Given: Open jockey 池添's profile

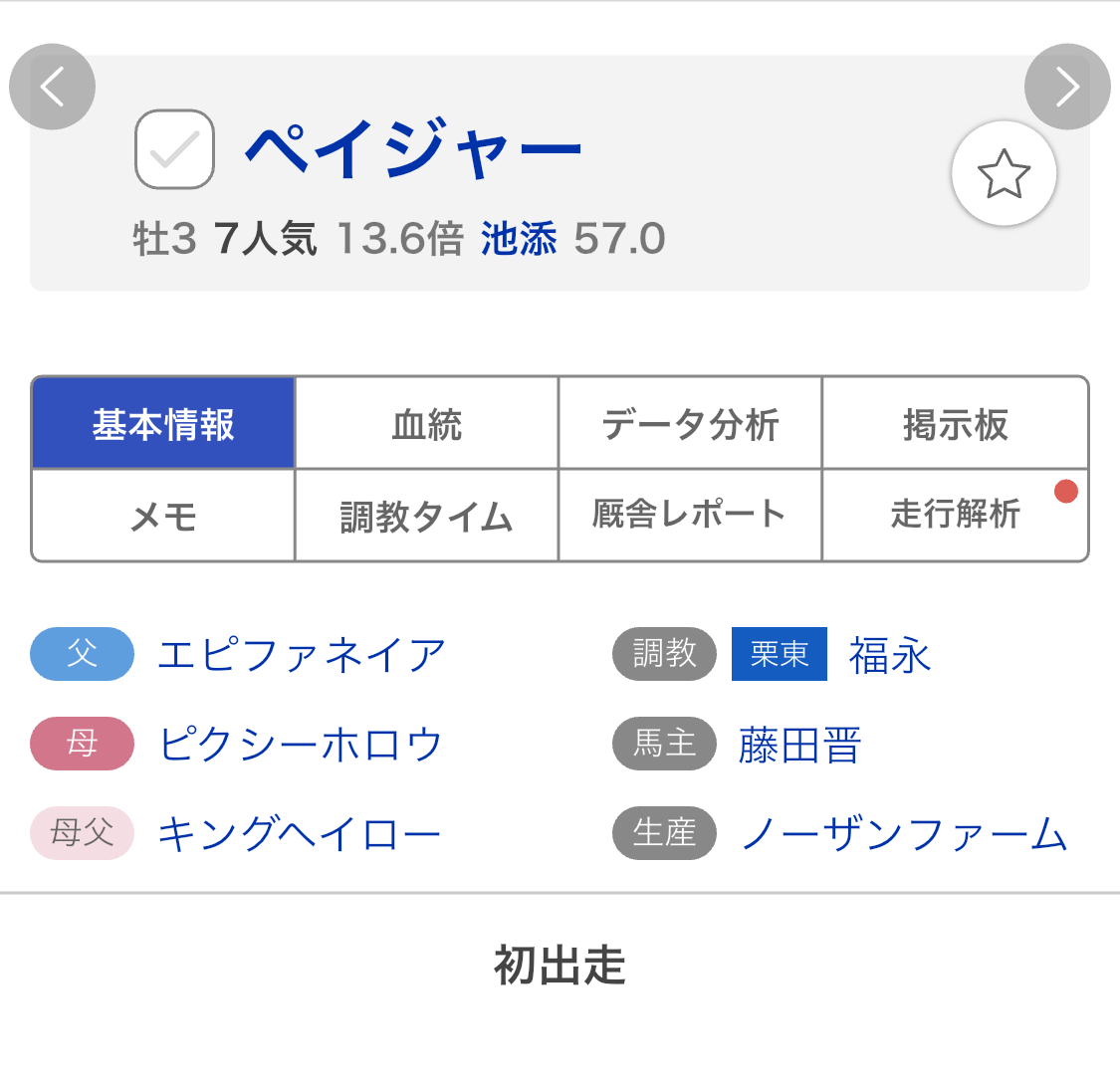Looking at the screenshot, I should [x=519, y=240].
